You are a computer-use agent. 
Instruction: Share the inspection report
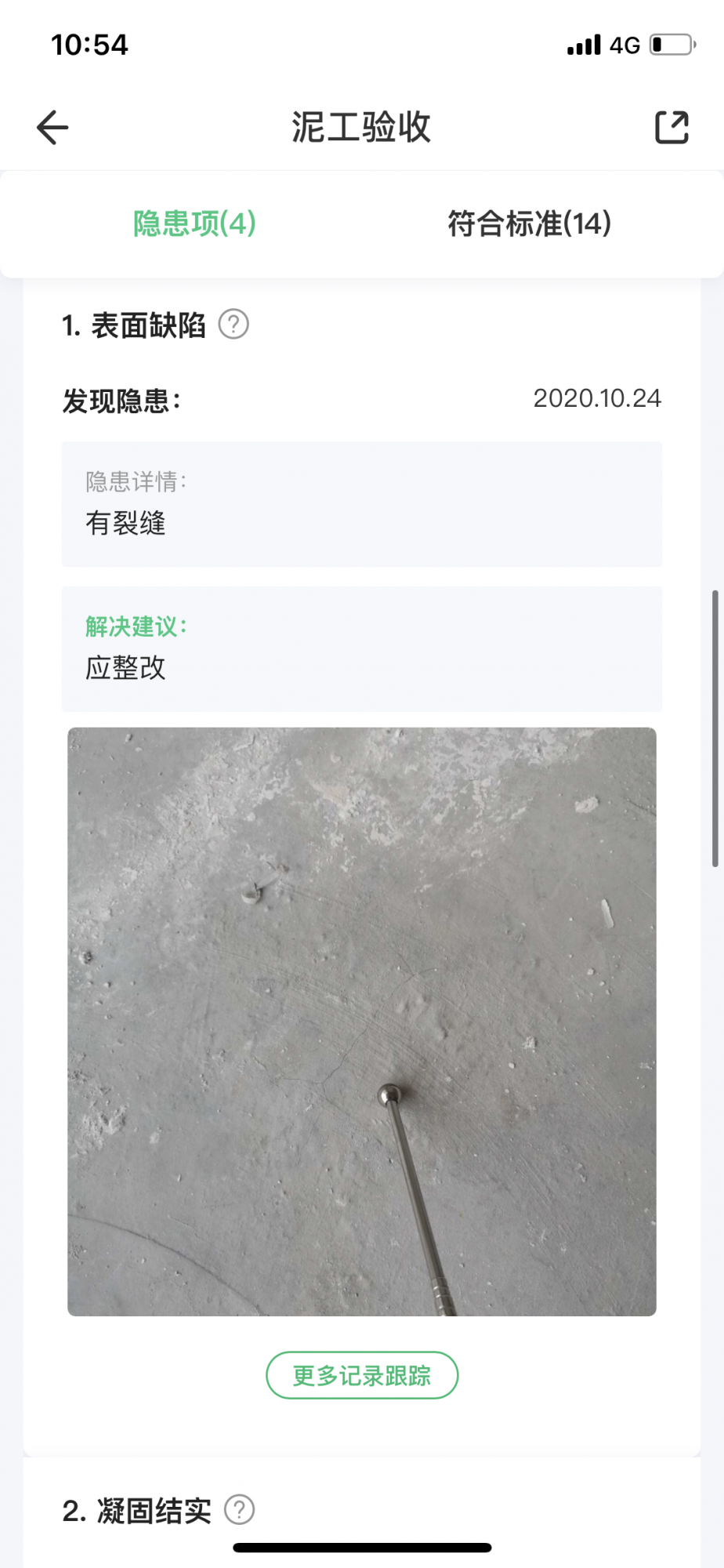[672, 127]
